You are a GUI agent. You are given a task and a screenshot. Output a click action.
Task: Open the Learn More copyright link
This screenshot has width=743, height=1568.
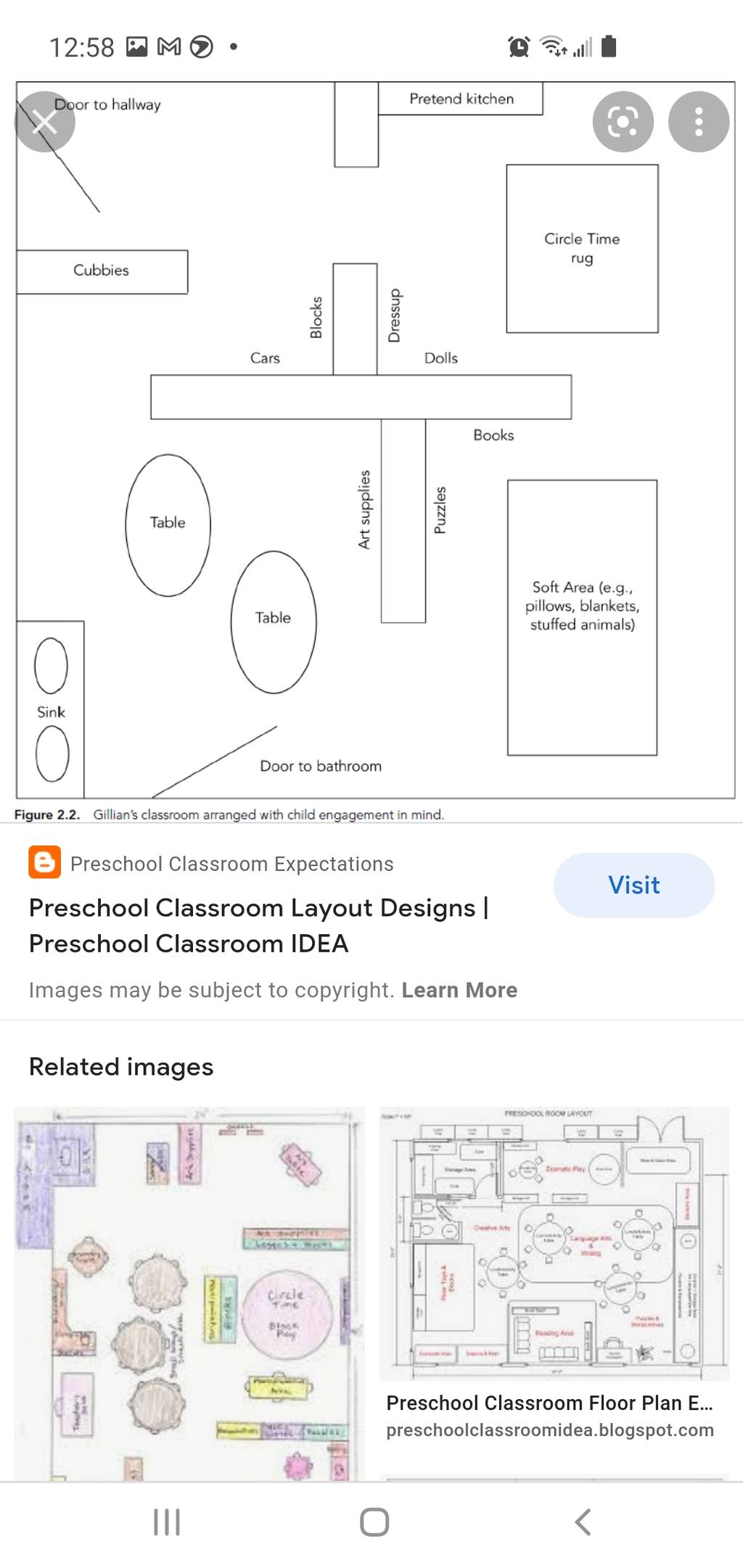pyautogui.click(x=459, y=990)
